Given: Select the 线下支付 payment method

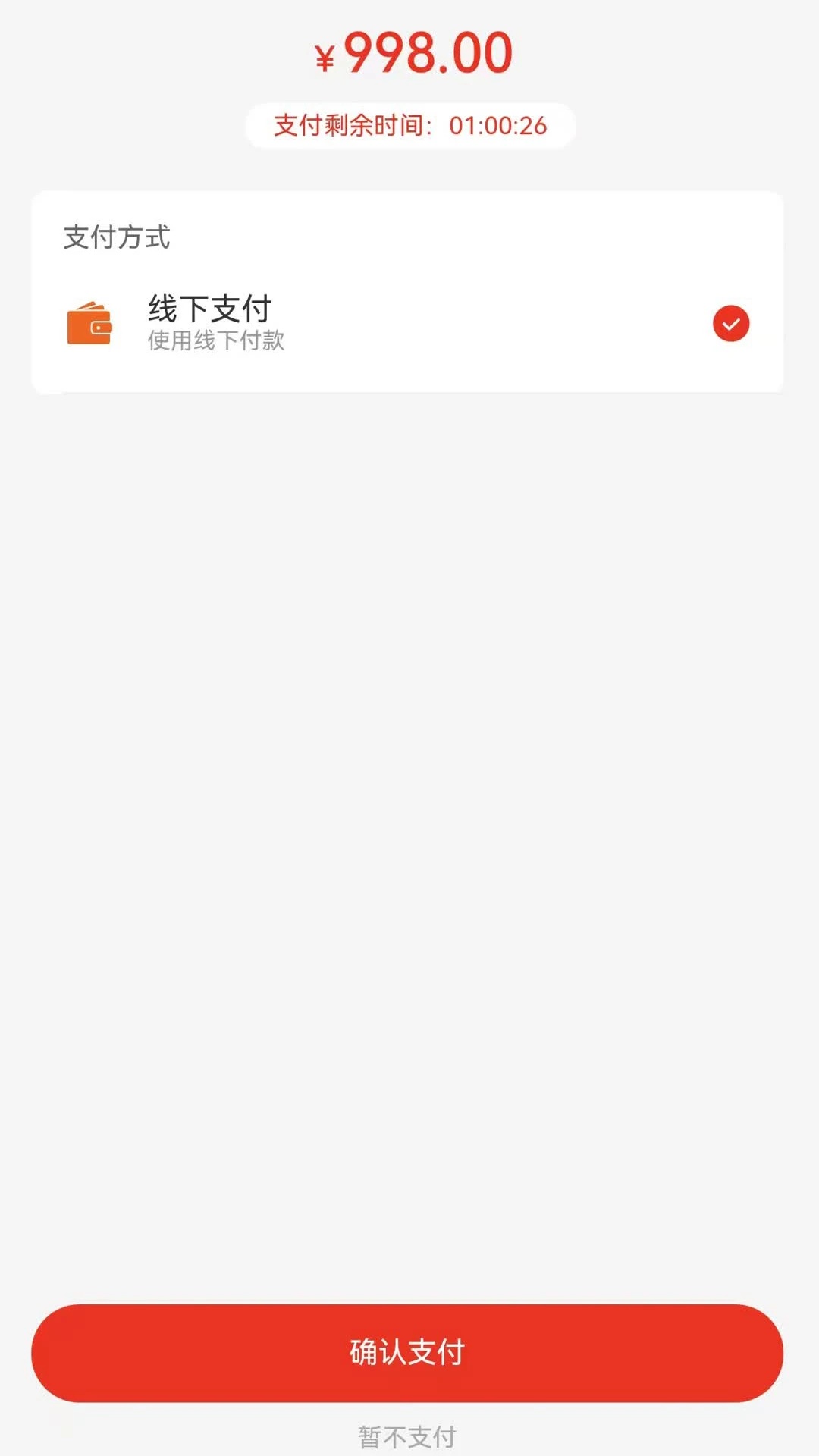Looking at the screenshot, I should pos(406,324).
